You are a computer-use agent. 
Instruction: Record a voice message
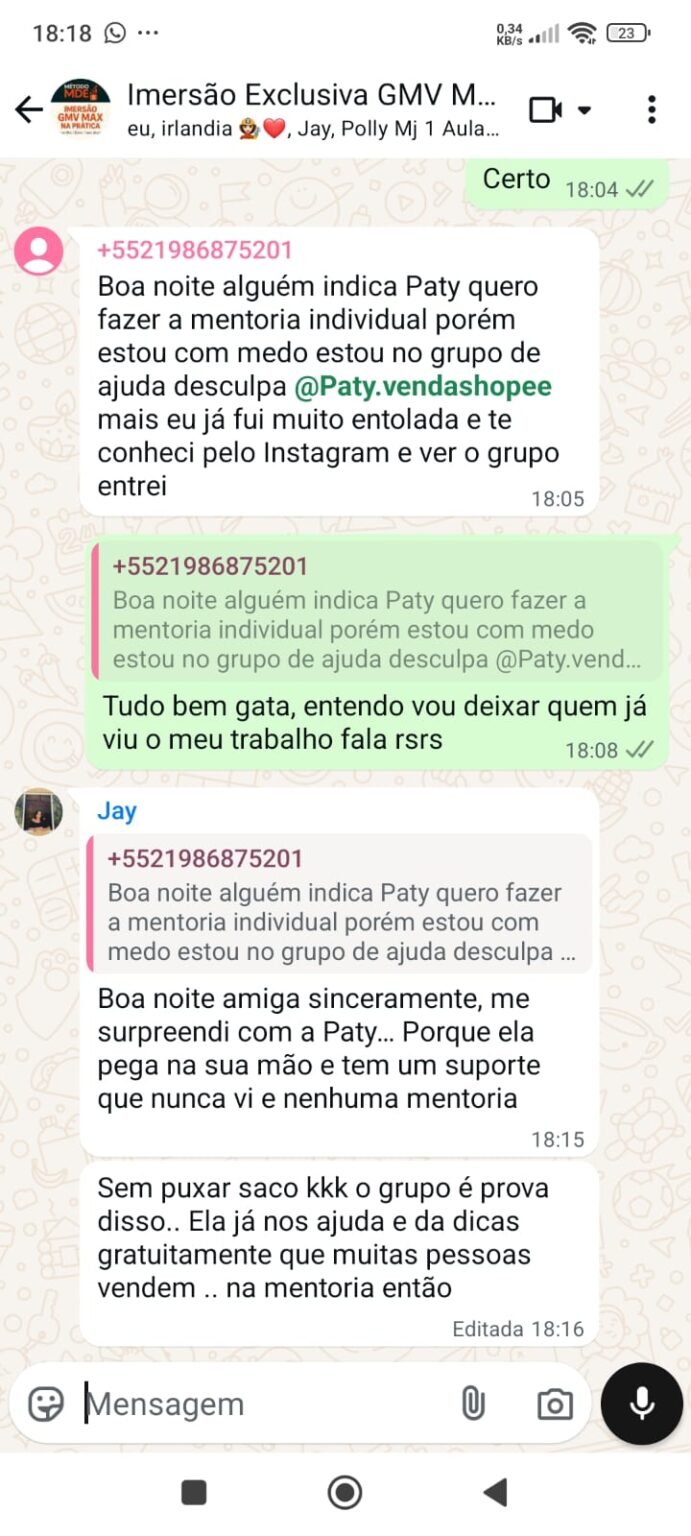pos(641,1404)
